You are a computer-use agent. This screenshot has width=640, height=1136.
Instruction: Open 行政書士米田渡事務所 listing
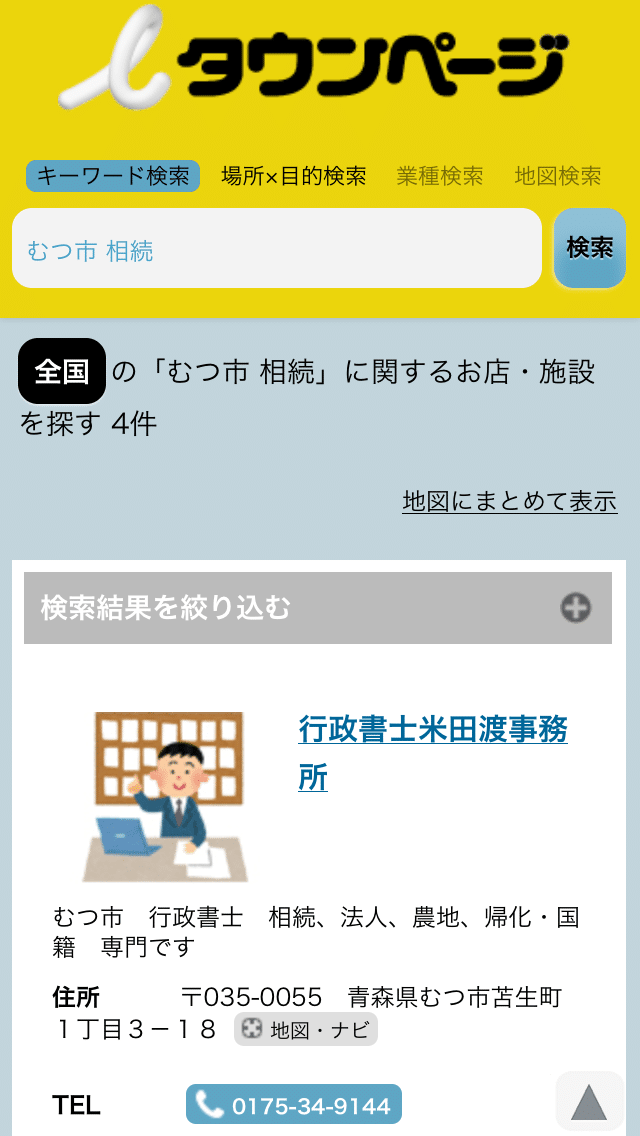pyautogui.click(x=433, y=754)
